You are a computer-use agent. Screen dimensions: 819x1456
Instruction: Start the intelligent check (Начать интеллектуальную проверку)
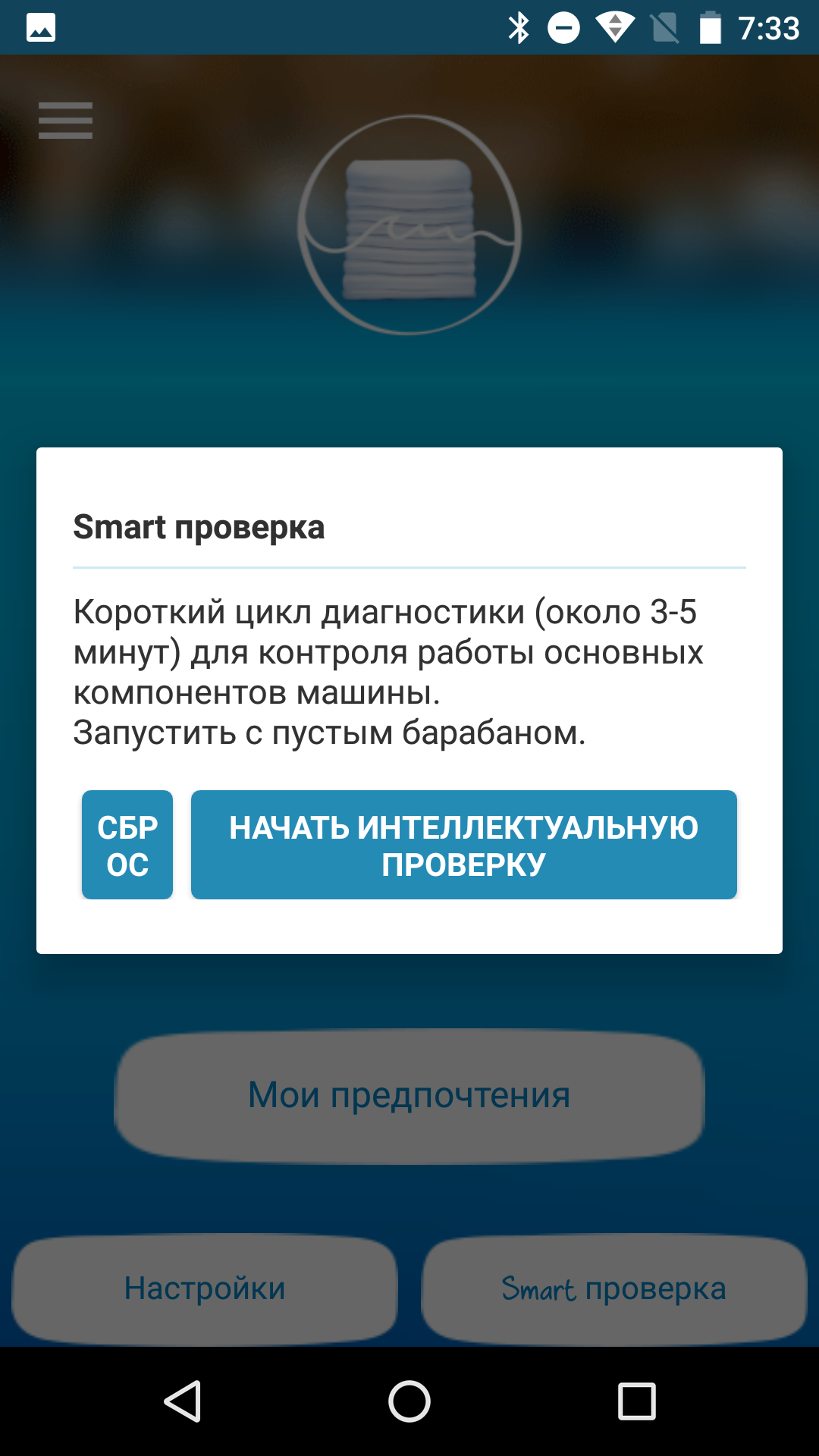coord(463,845)
